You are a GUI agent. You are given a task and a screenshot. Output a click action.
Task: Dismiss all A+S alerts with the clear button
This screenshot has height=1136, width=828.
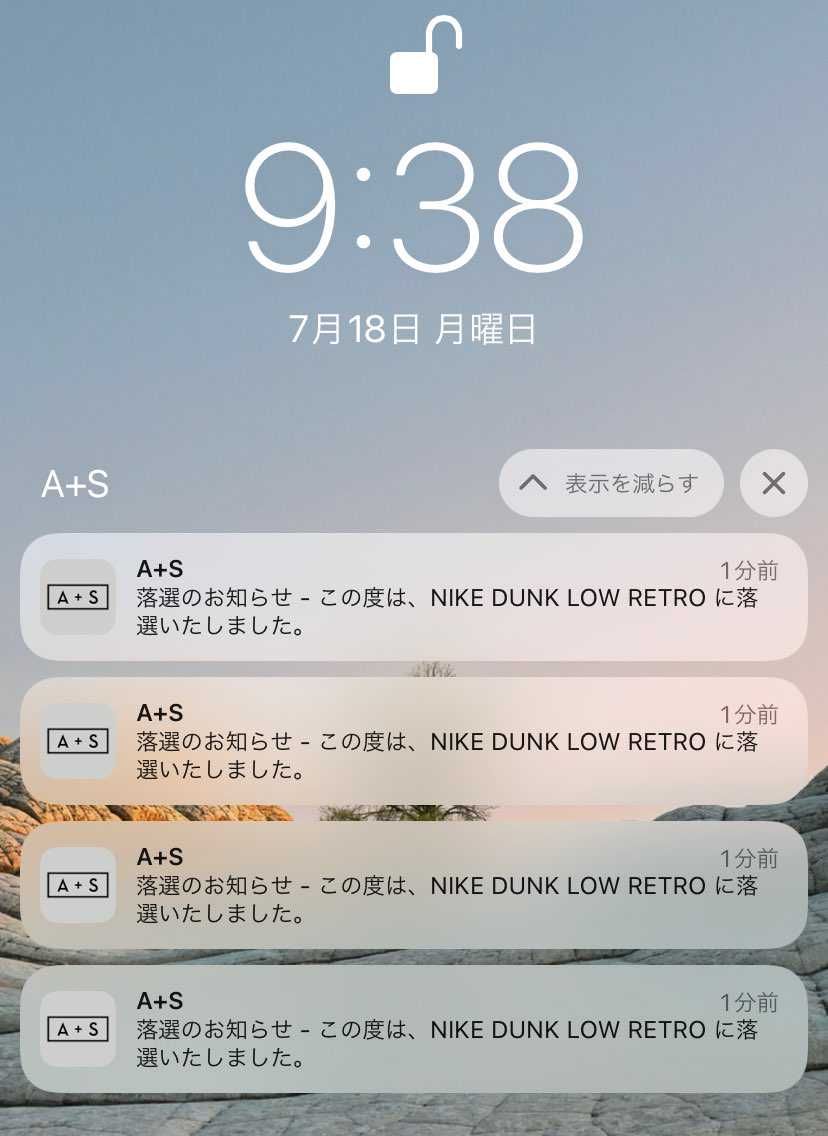click(773, 483)
